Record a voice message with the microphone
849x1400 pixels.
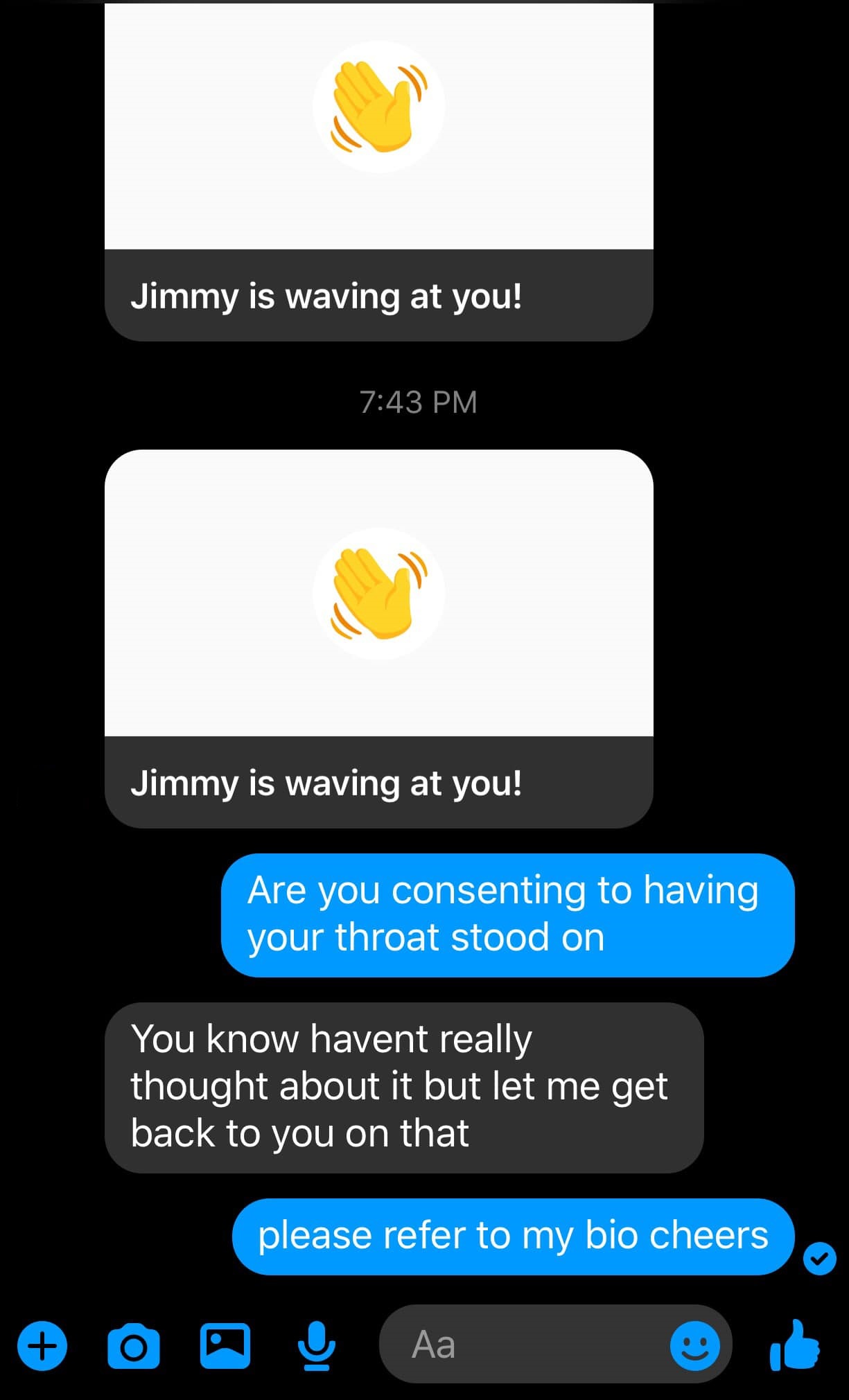(x=317, y=1346)
